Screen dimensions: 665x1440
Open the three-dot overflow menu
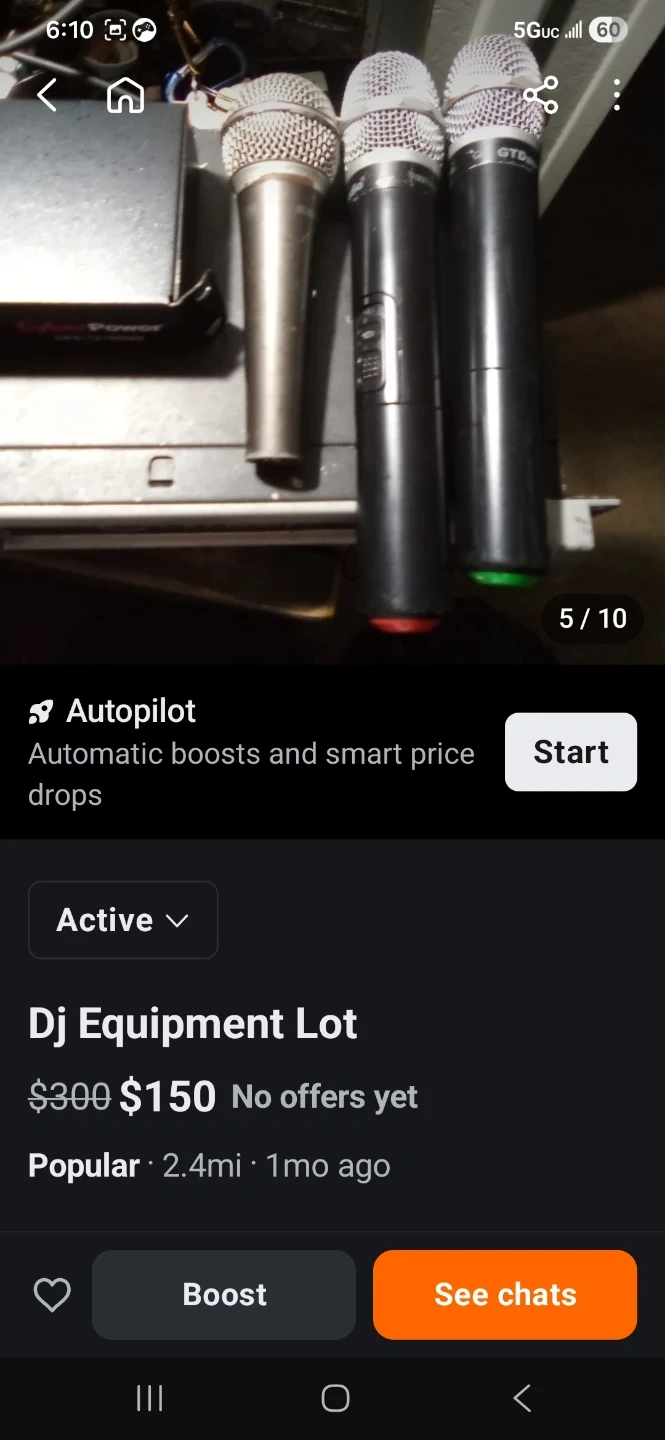click(x=616, y=95)
